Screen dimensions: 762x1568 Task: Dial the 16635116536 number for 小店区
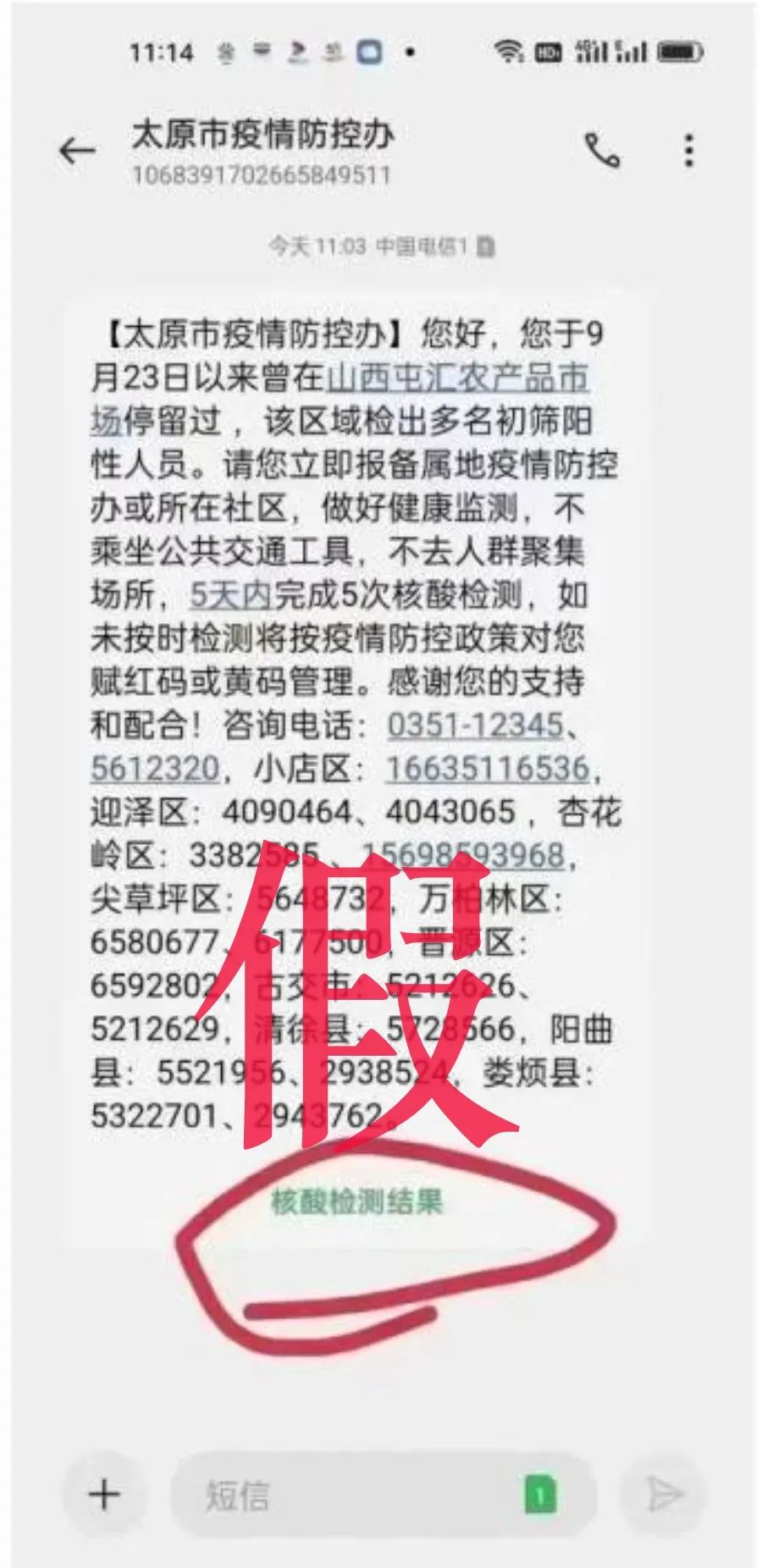pos(488,769)
